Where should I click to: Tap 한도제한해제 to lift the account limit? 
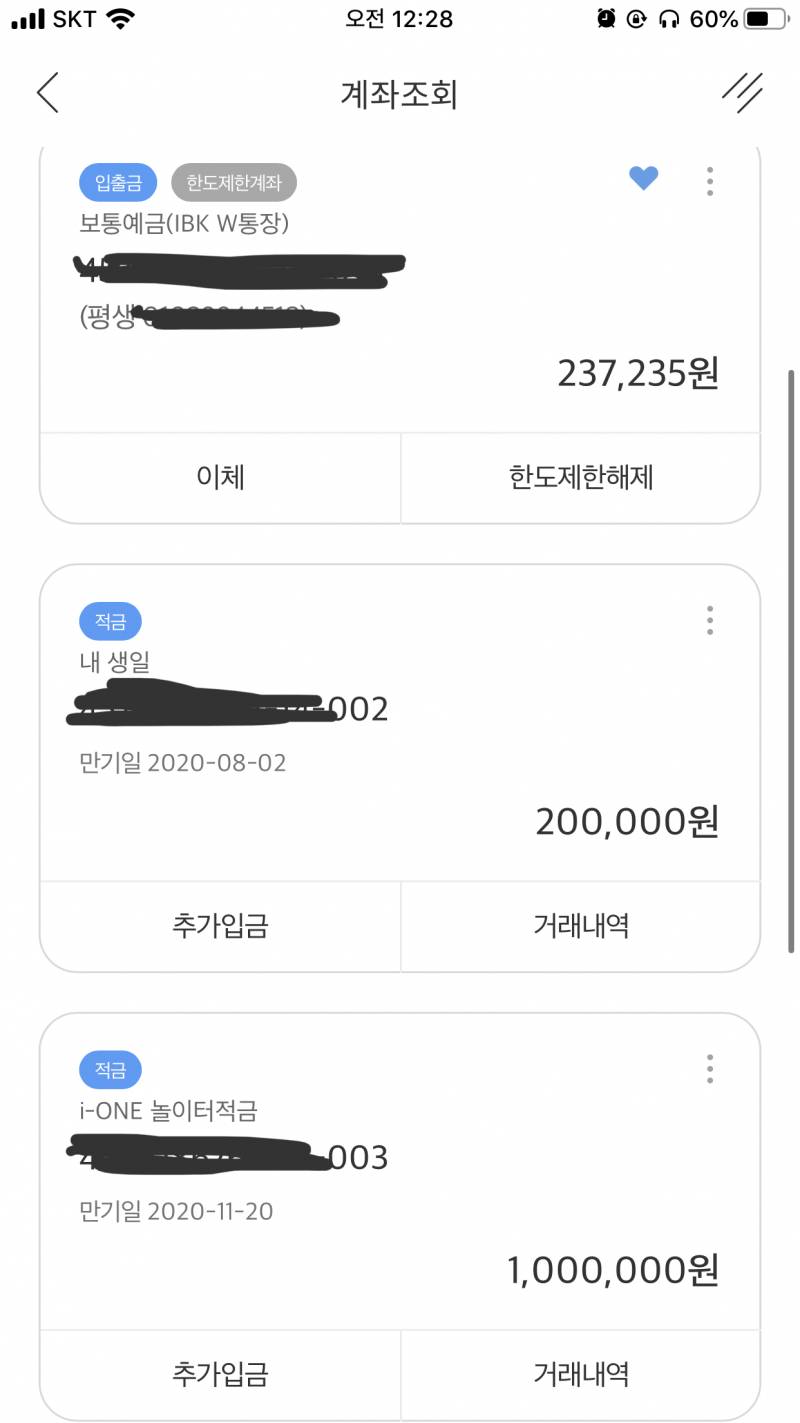coord(580,477)
